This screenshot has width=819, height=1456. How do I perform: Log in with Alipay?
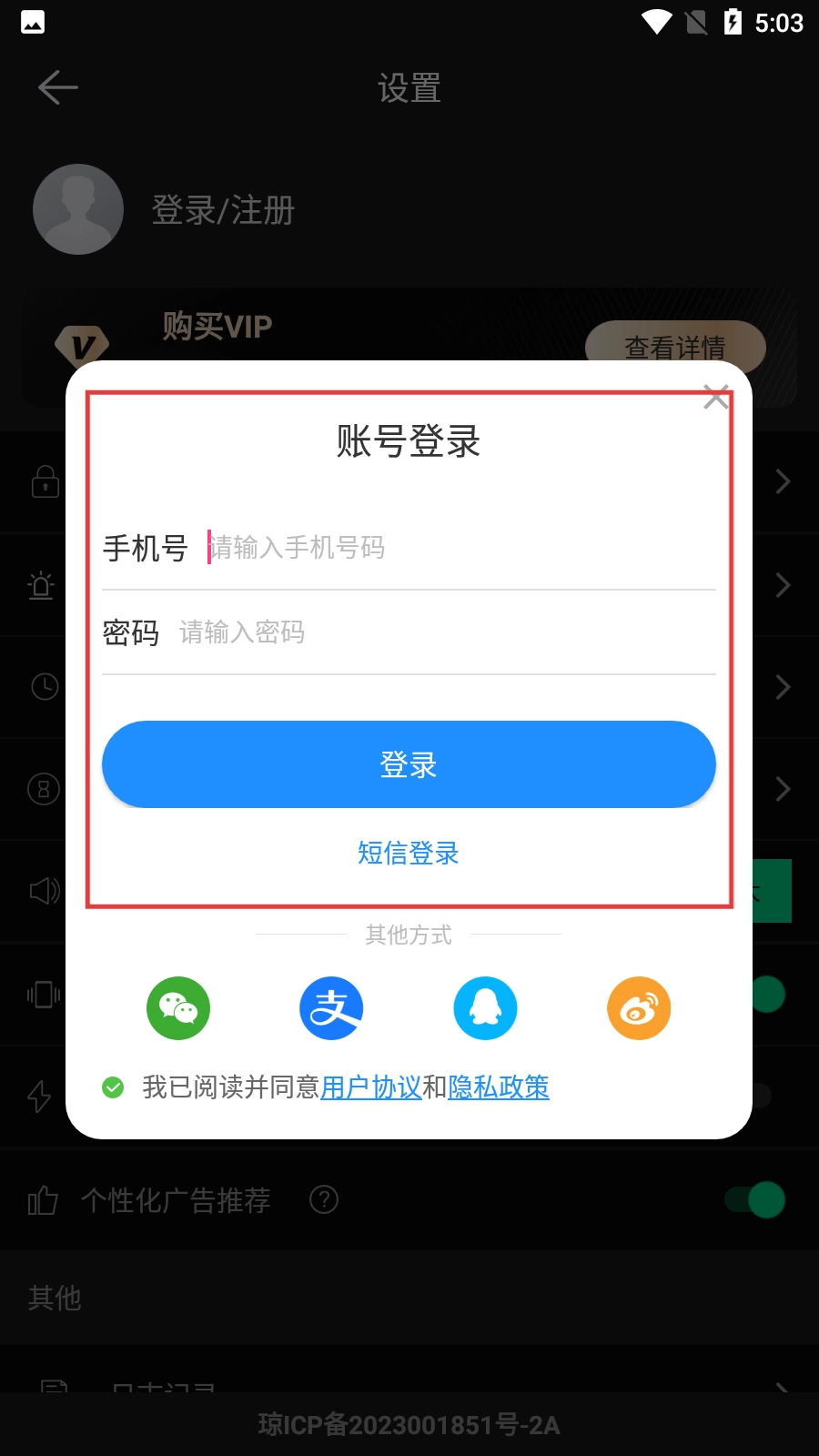coord(331,1008)
